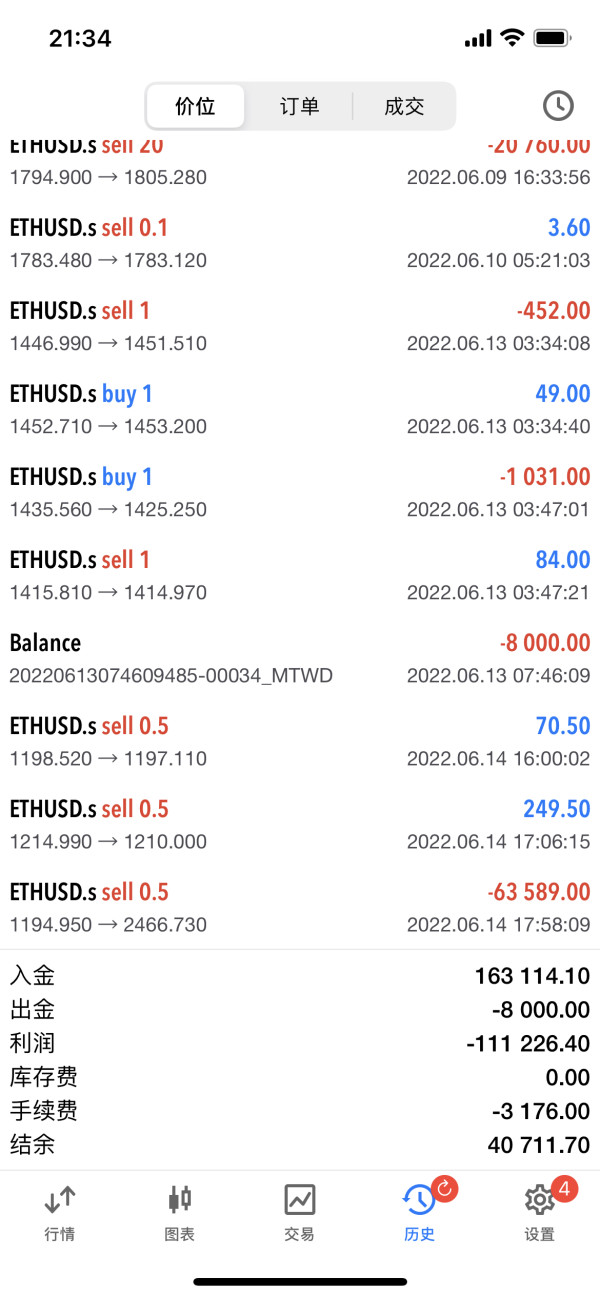The height and width of the screenshot is (1298, 600).
Task: Open the buy 1 trade with -1 031.00 loss
Action: coord(300,492)
